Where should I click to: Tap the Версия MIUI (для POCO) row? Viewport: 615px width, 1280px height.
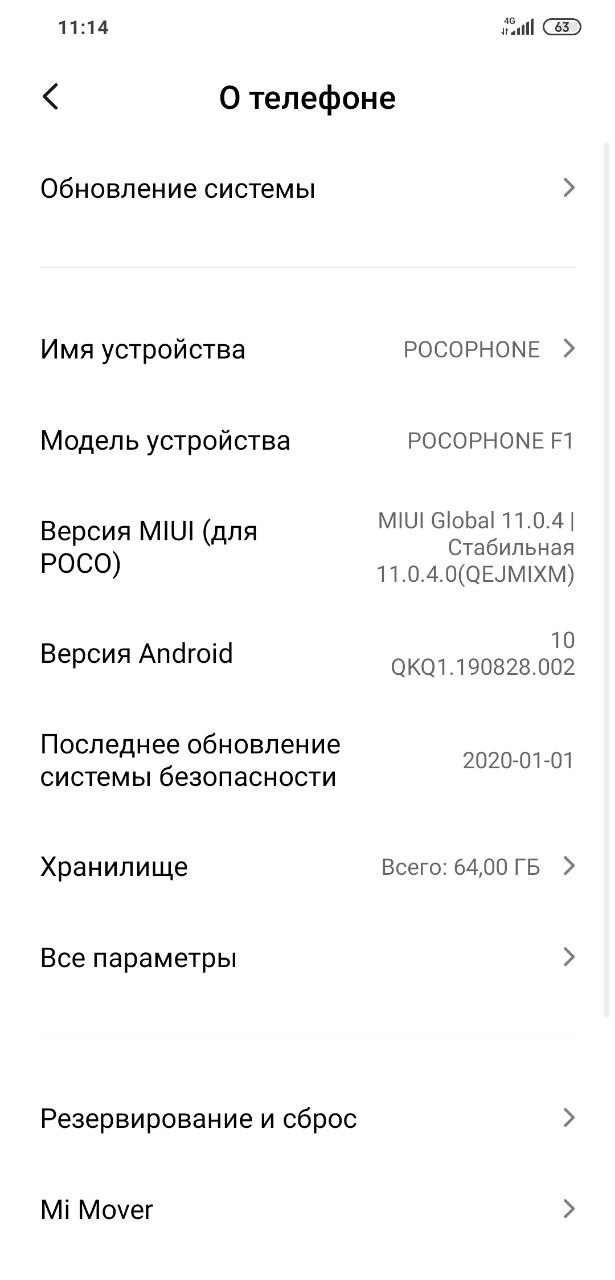click(x=307, y=548)
